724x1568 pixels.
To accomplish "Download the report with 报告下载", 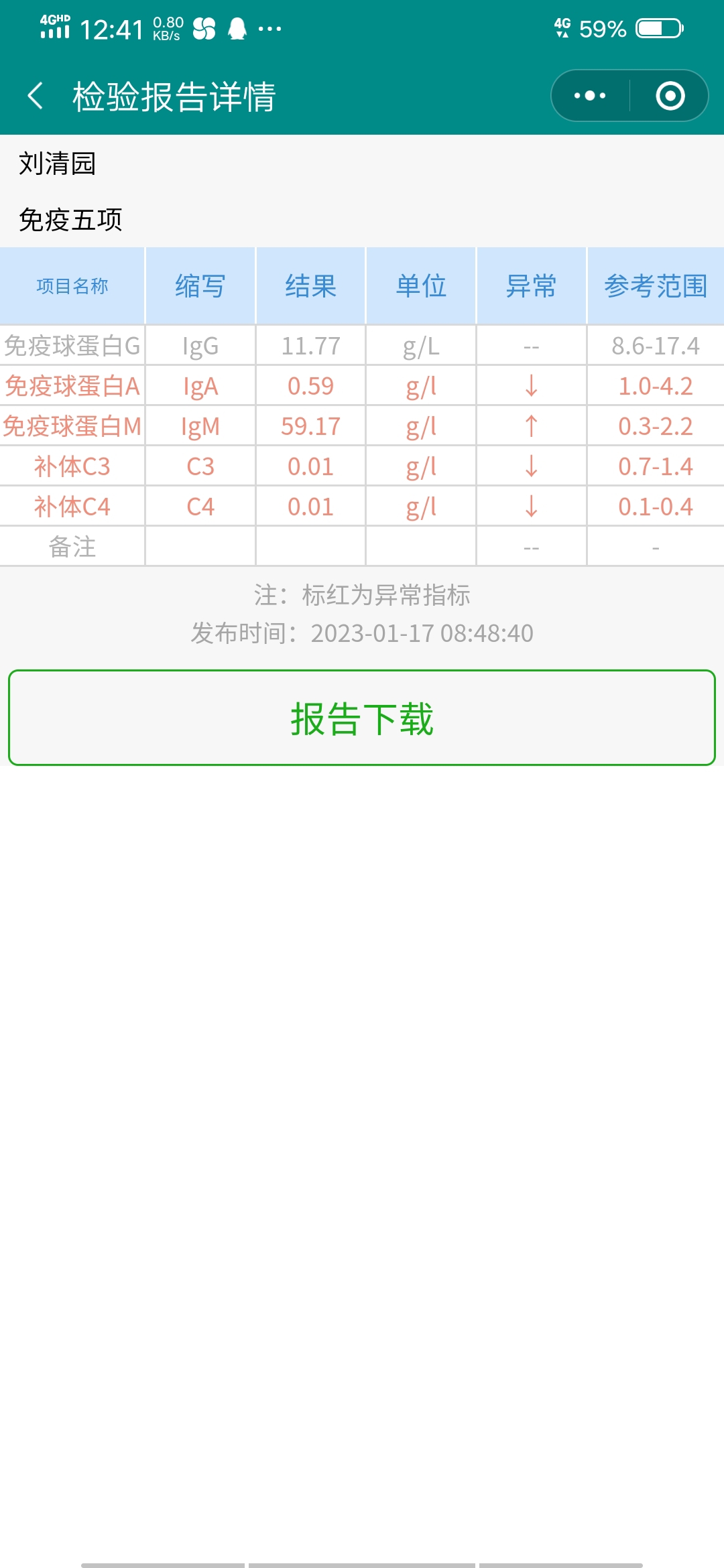I will 362,718.
